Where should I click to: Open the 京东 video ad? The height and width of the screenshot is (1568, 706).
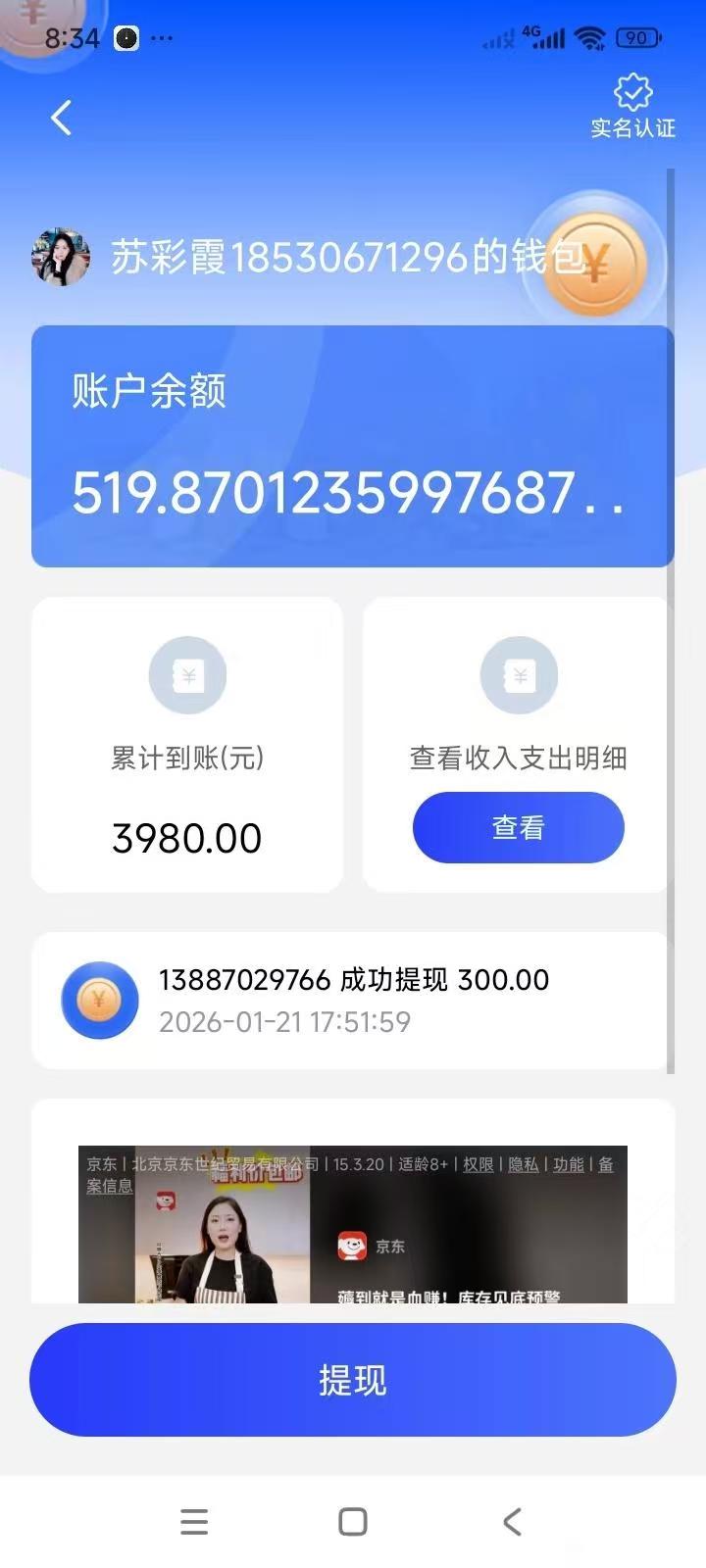353,1245
